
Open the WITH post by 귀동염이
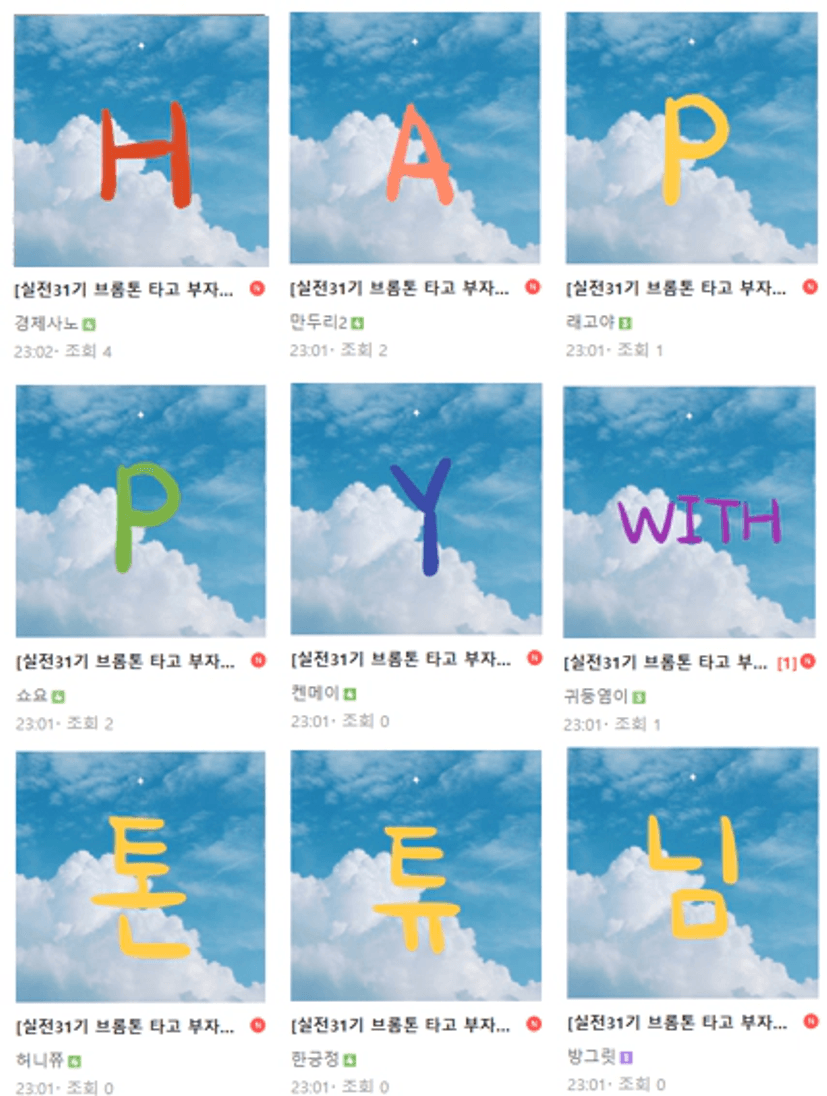click(x=689, y=511)
